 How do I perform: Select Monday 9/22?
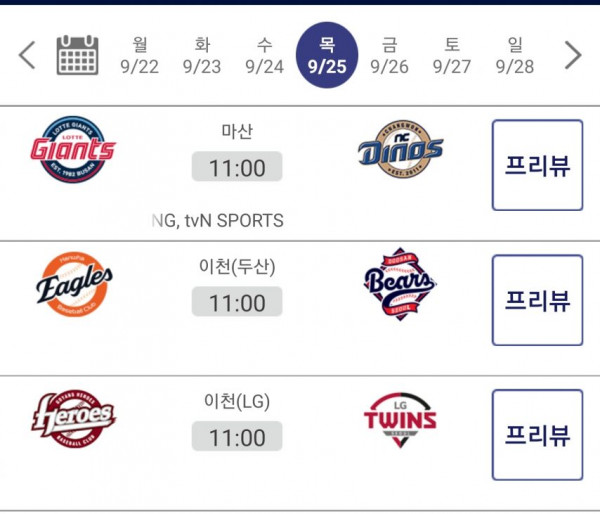pos(141,55)
